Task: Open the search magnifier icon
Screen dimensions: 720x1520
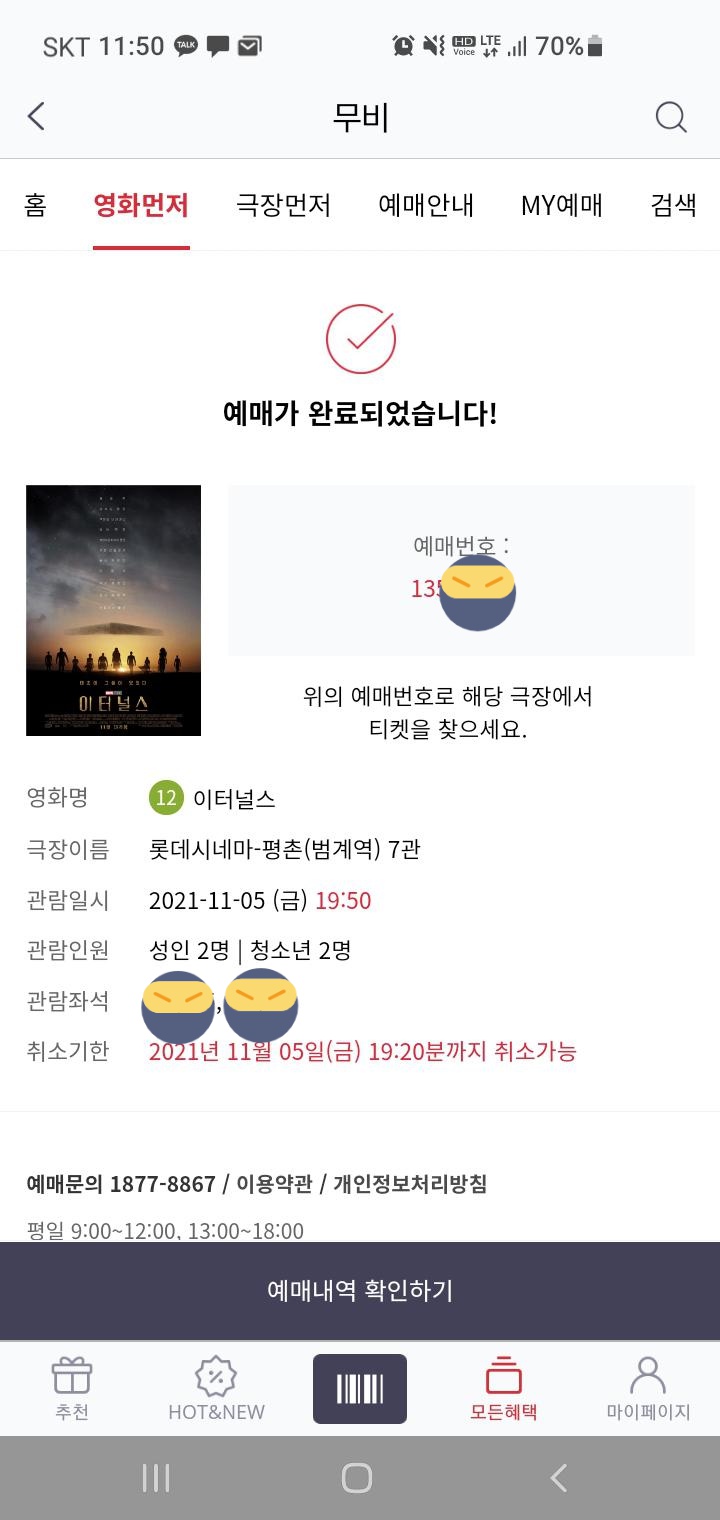Action: tap(671, 117)
